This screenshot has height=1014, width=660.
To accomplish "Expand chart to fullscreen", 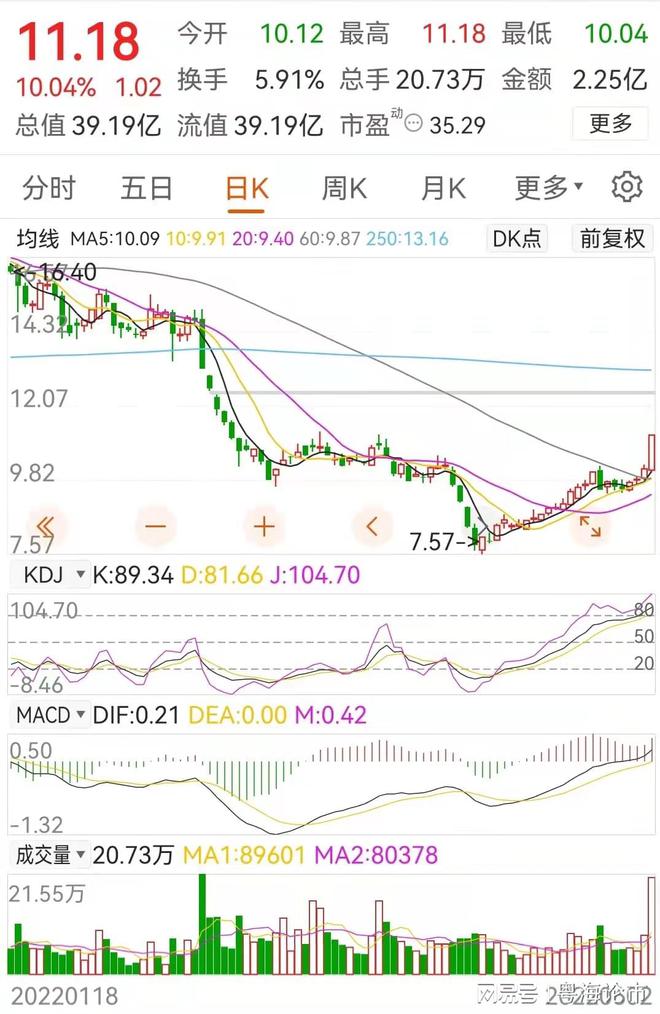I will coord(589,524).
